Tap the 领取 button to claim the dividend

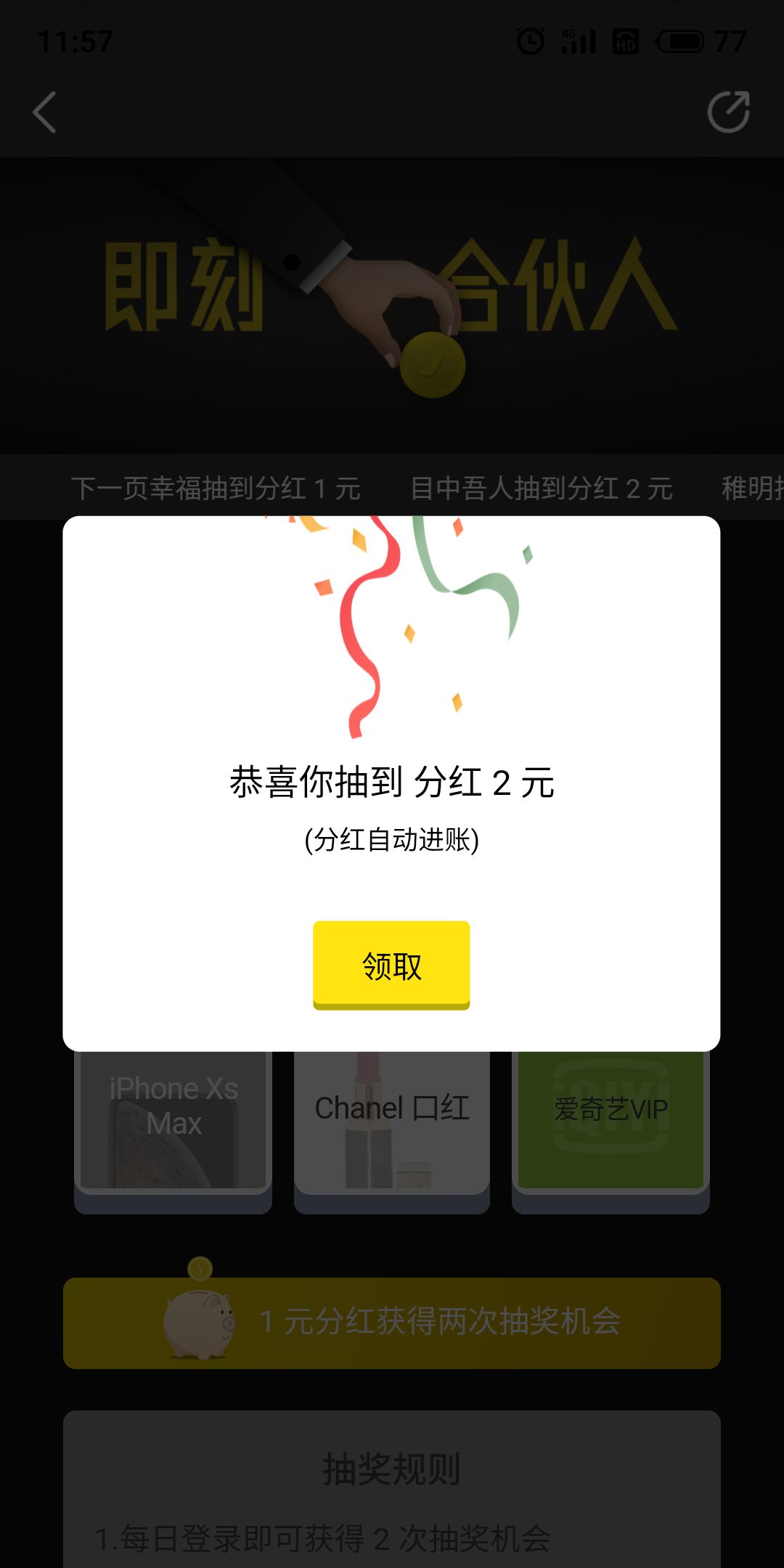(391, 965)
